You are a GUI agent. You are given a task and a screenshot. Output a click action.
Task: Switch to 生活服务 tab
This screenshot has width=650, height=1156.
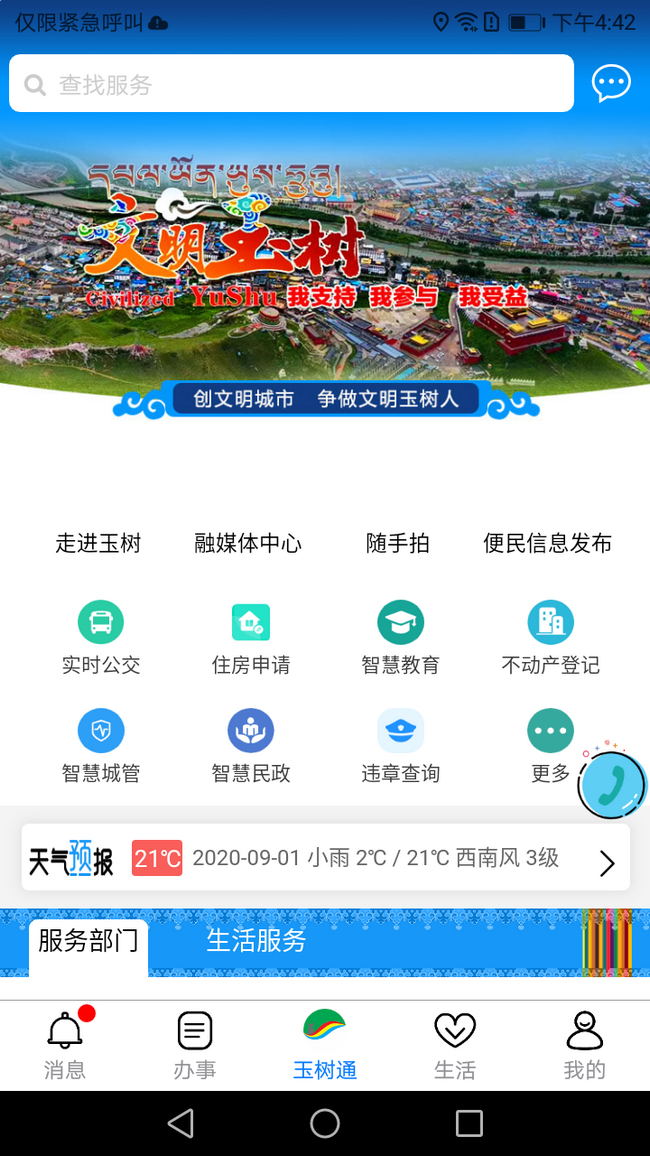(256, 941)
